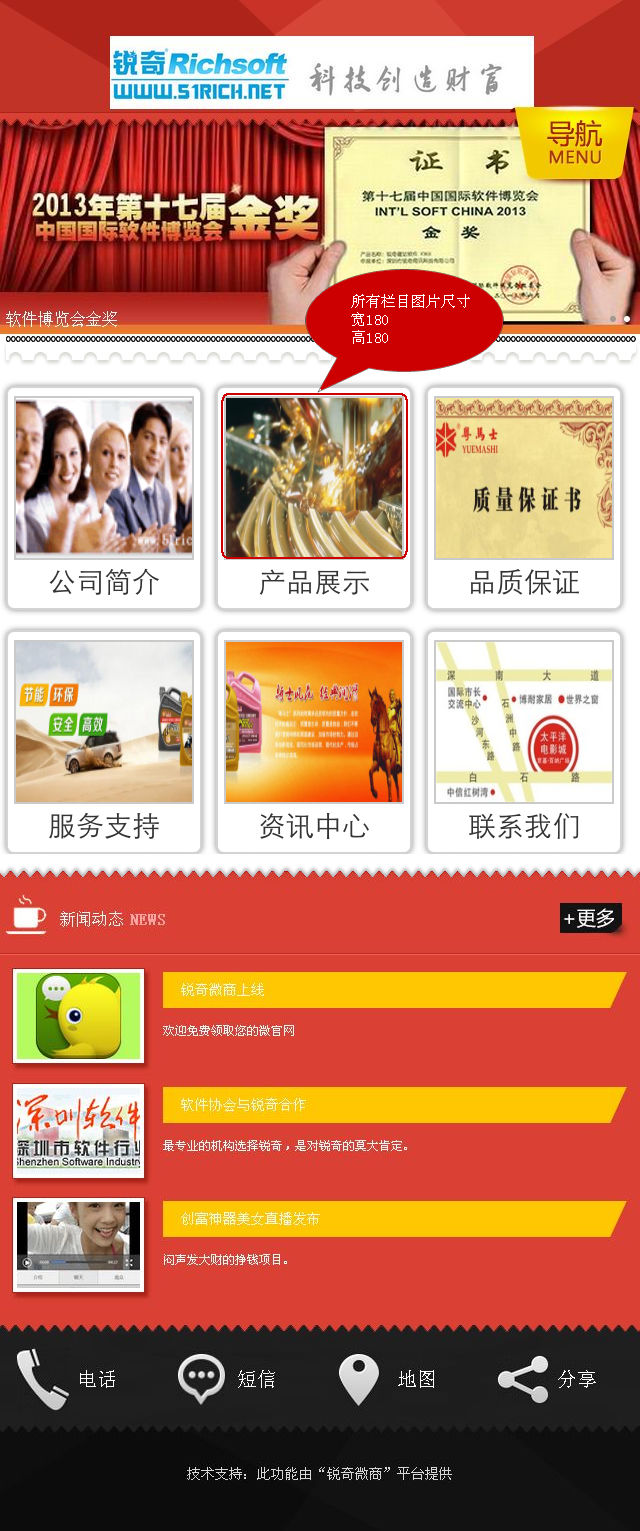640x1531 pixels.
Task: Tap the 分享 share button
Action: click(x=547, y=1379)
